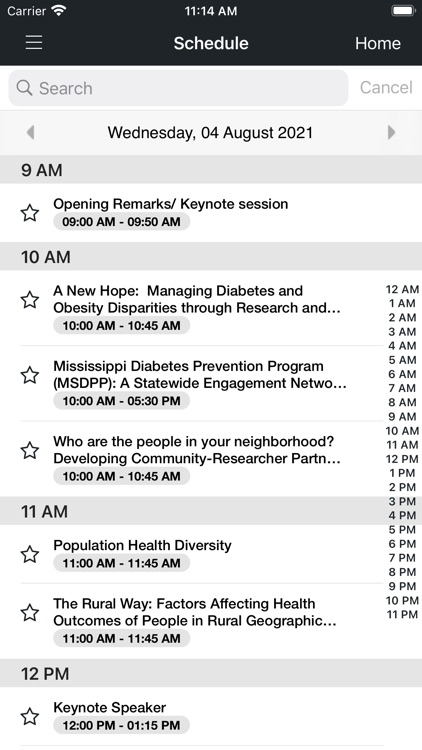Open the Keynote Speaker session at 12:00 PM
Viewport: 422px width, 750px height.
click(201, 717)
